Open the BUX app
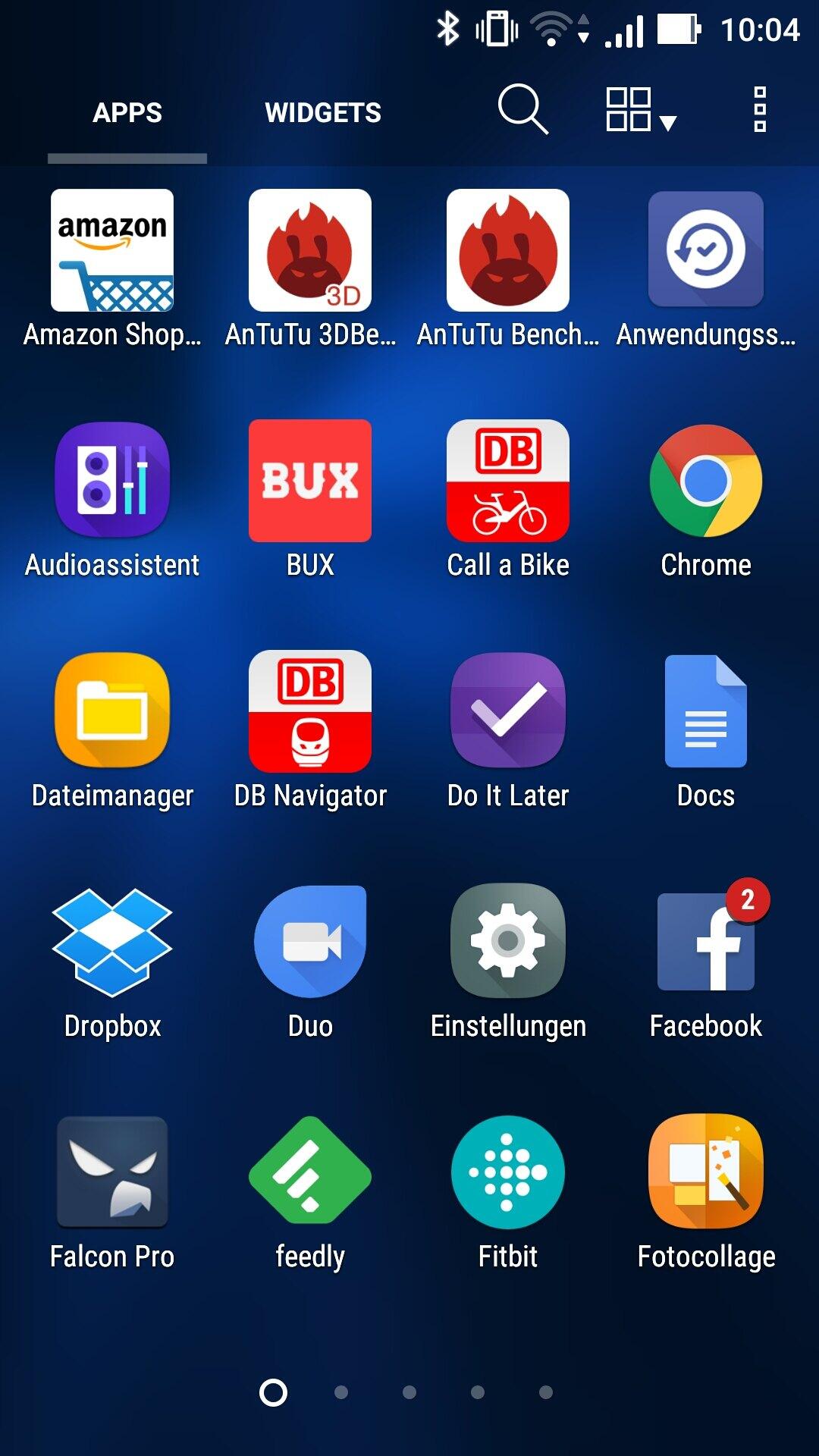Viewport: 819px width, 1456px height. point(310,481)
